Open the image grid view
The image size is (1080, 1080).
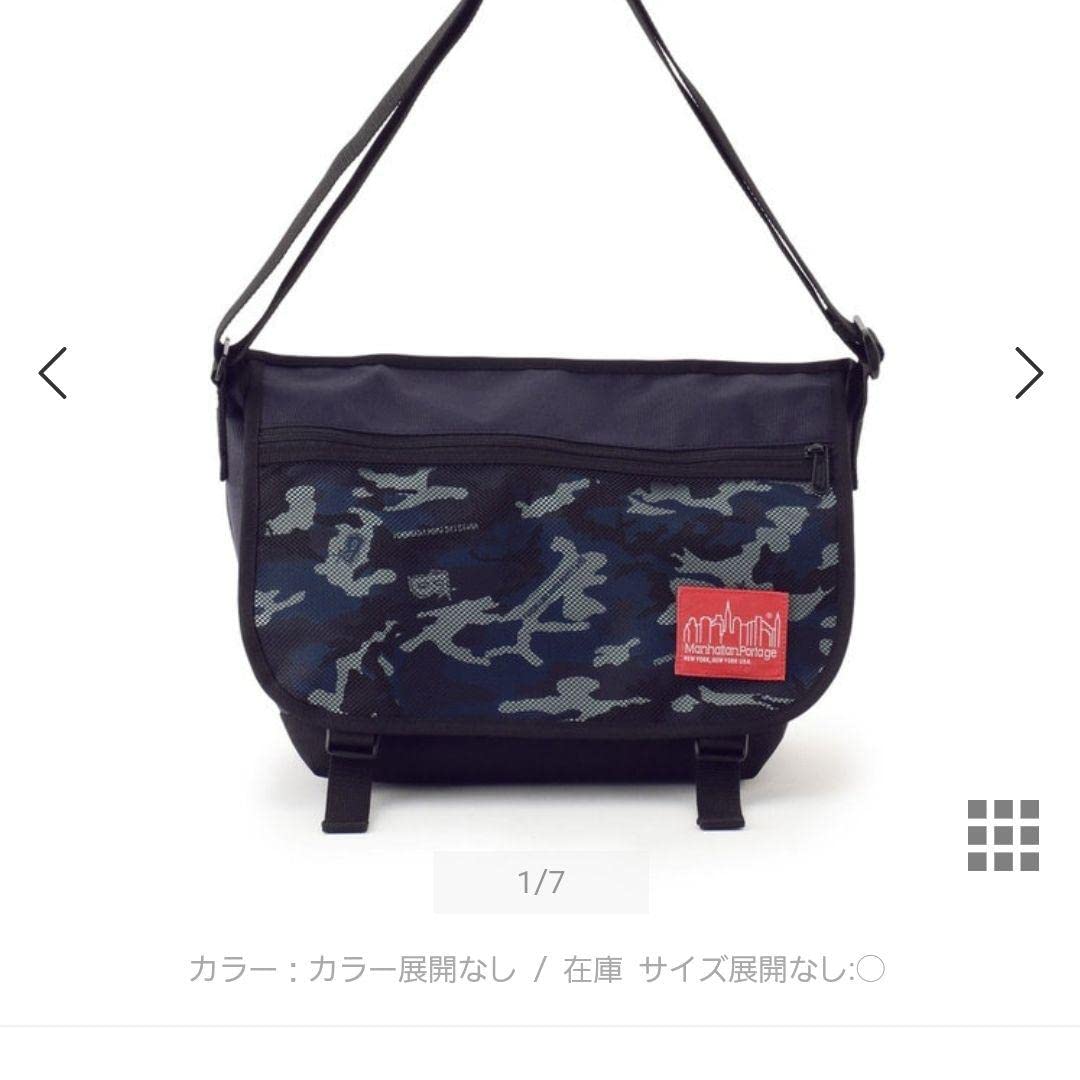click(x=1003, y=835)
